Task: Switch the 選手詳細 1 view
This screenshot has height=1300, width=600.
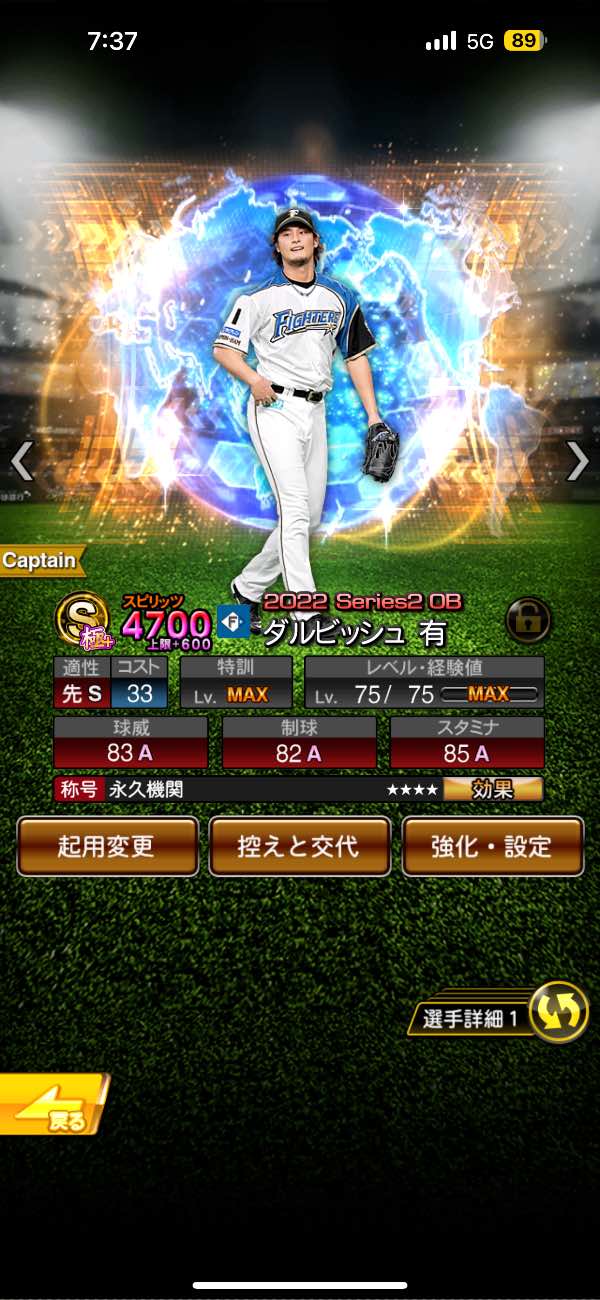Action: (x=557, y=1012)
